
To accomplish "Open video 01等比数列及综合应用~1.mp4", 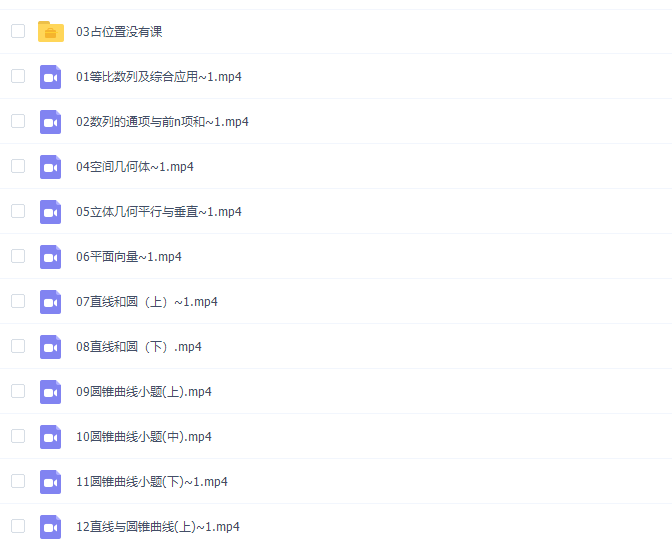I will click(x=158, y=77).
